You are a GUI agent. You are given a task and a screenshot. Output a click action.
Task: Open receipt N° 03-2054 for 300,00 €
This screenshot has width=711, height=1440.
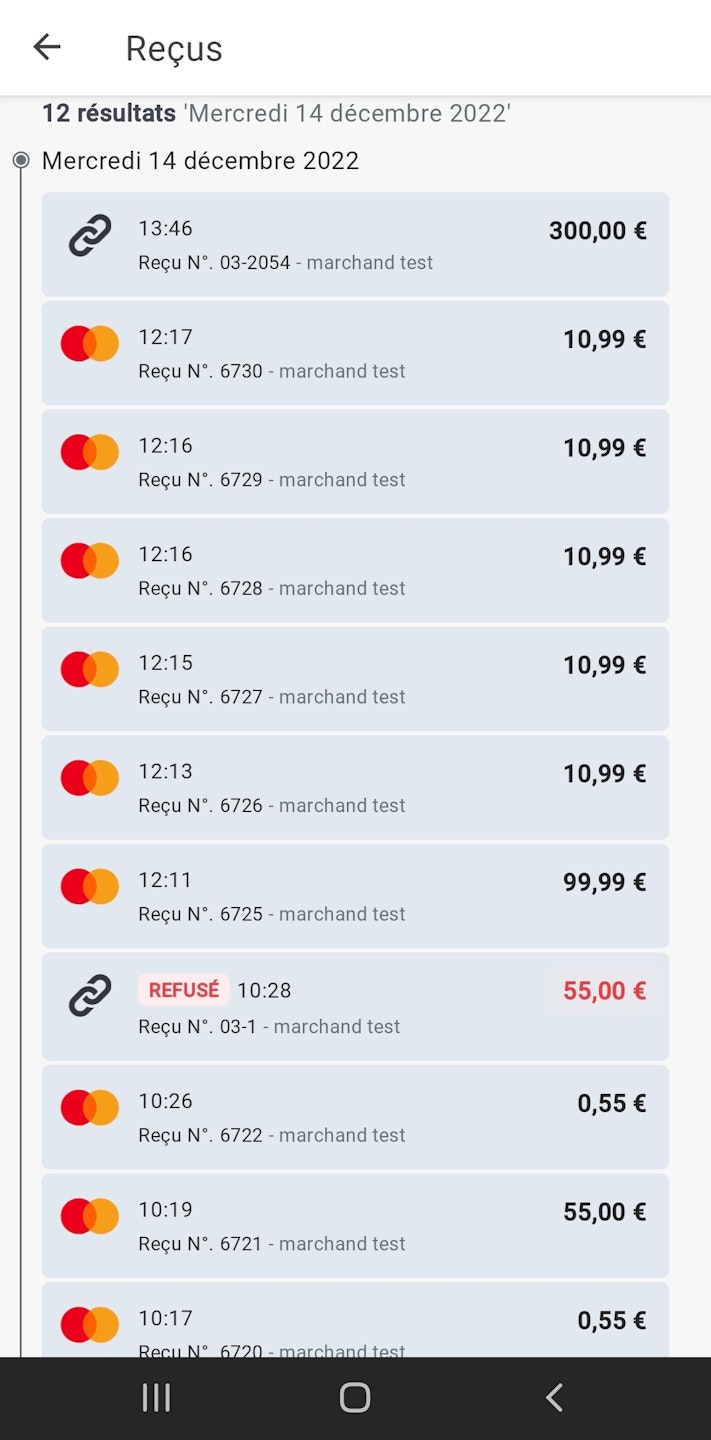[355, 245]
